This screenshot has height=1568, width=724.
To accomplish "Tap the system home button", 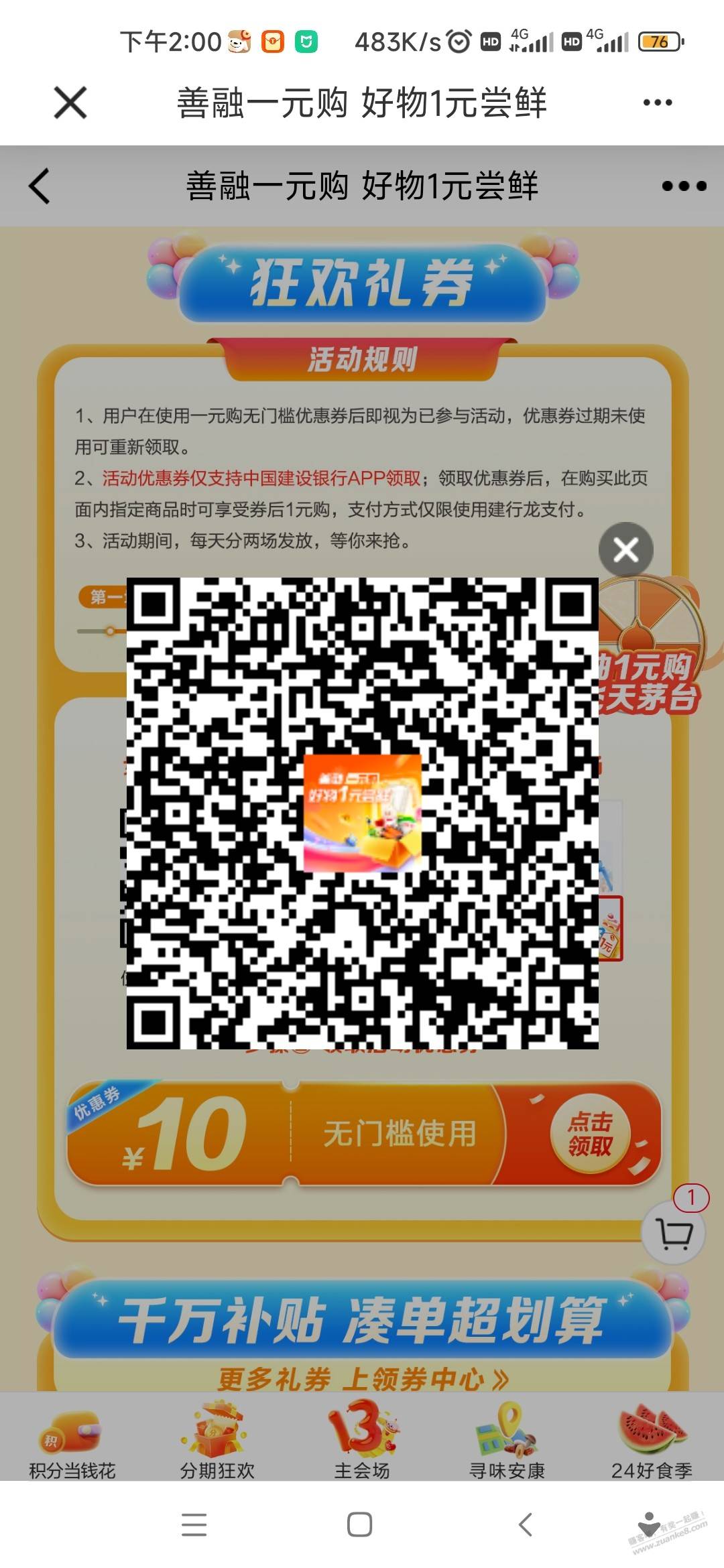I will (x=360, y=1524).
